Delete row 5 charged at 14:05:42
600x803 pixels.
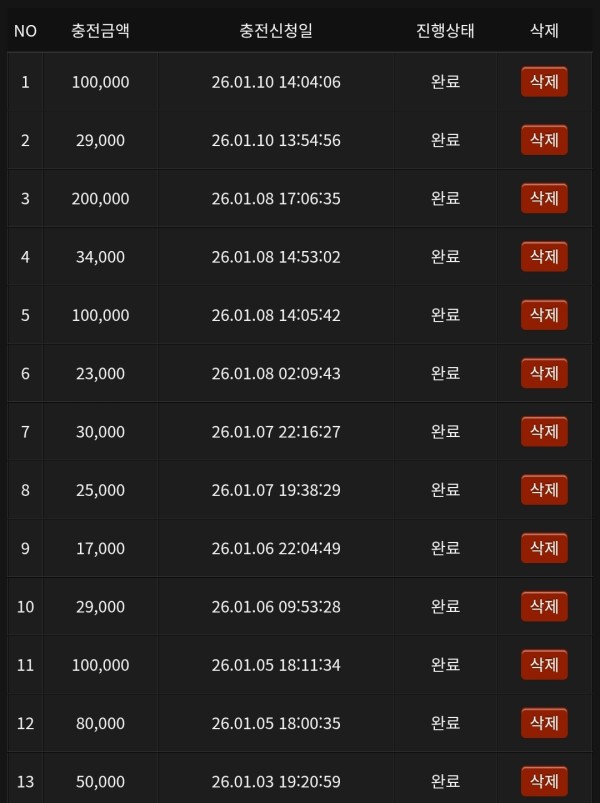(544, 314)
